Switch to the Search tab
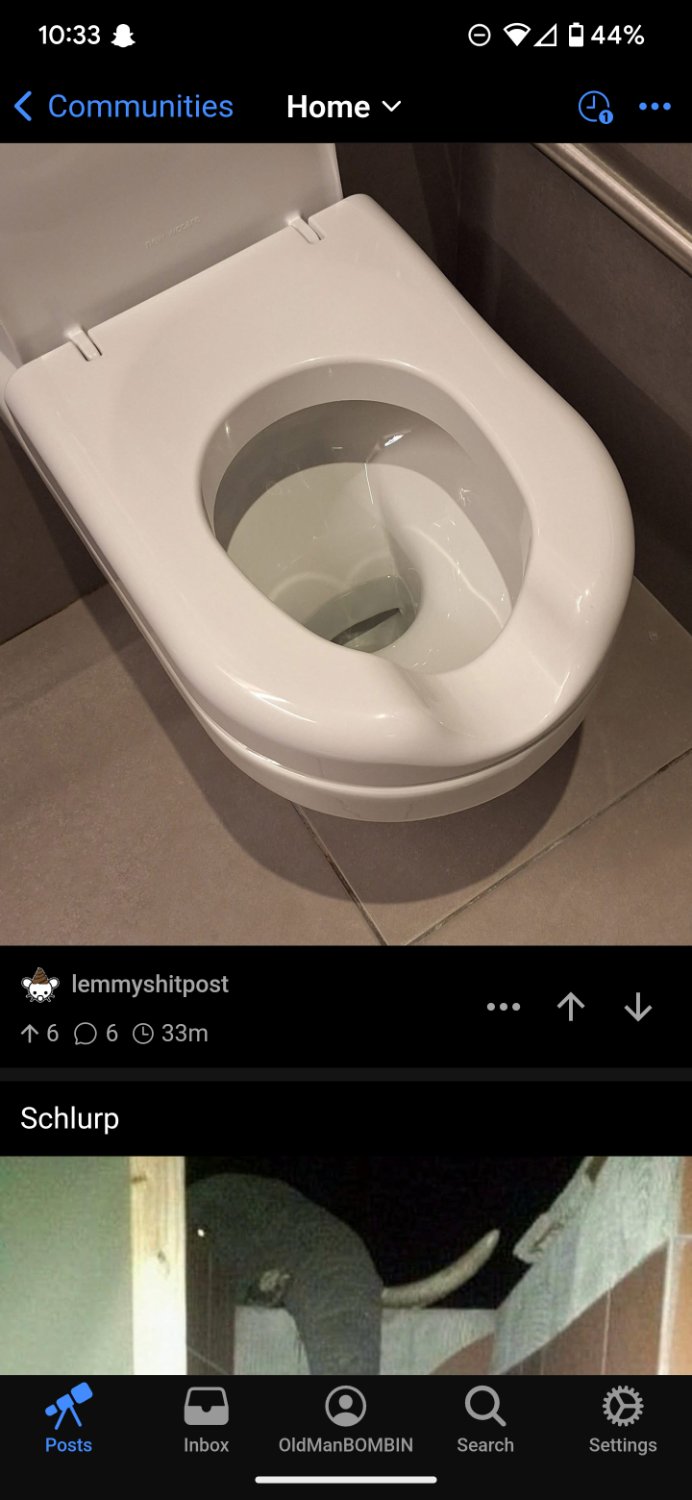Viewport: 692px width, 1500px height. (x=485, y=1419)
